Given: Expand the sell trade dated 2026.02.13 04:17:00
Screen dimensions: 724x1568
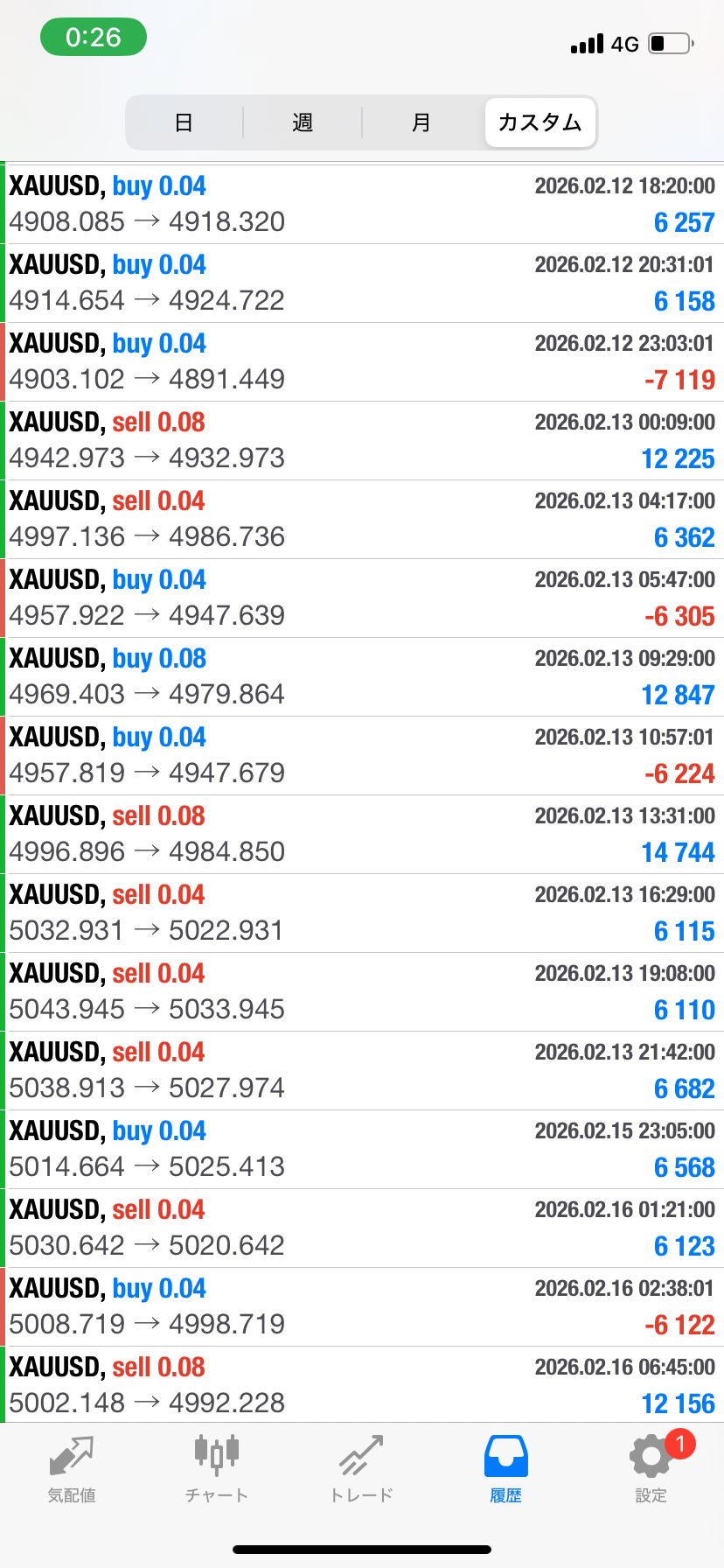Looking at the screenshot, I should pos(362,519).
